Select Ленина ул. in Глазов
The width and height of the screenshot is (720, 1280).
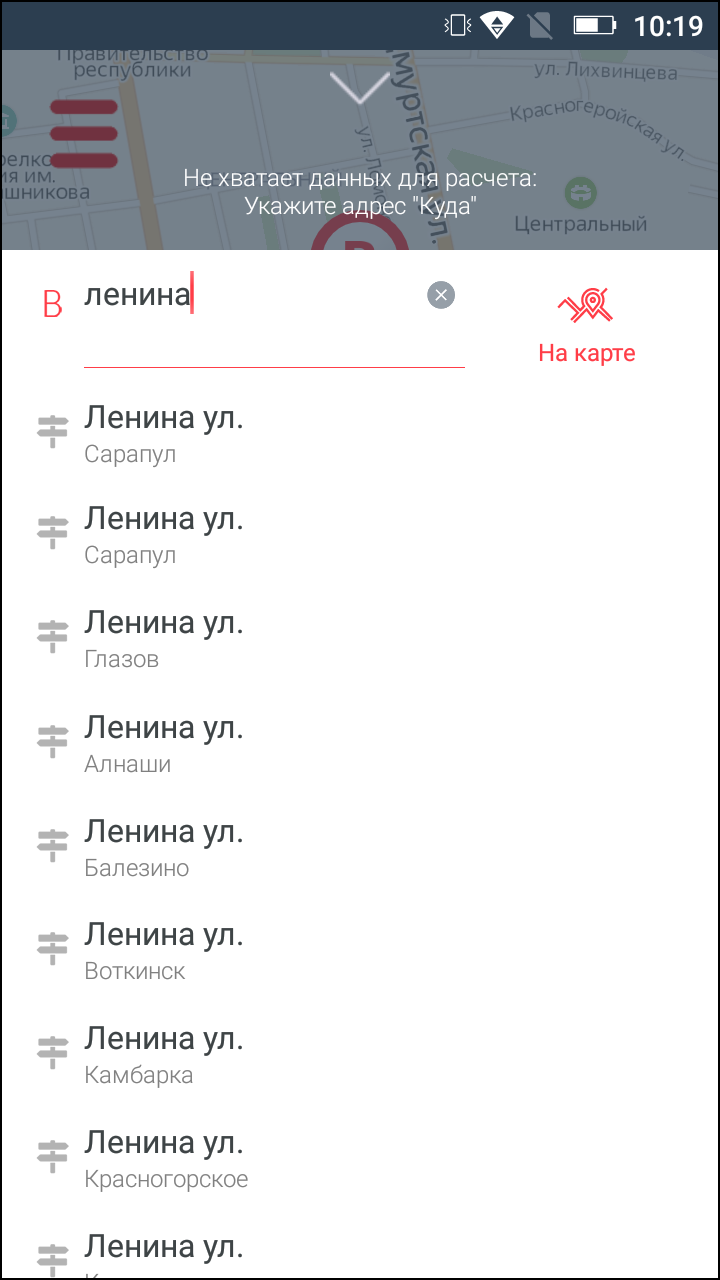[x=360, y=638]
